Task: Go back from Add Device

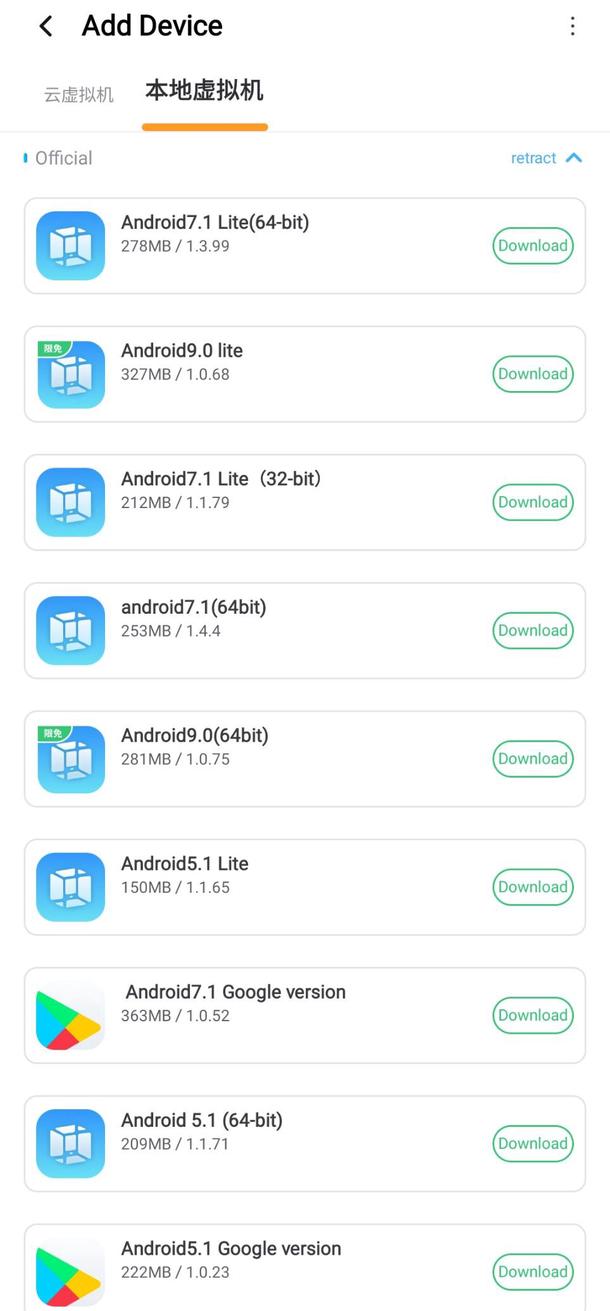Action: coord(46,26)
